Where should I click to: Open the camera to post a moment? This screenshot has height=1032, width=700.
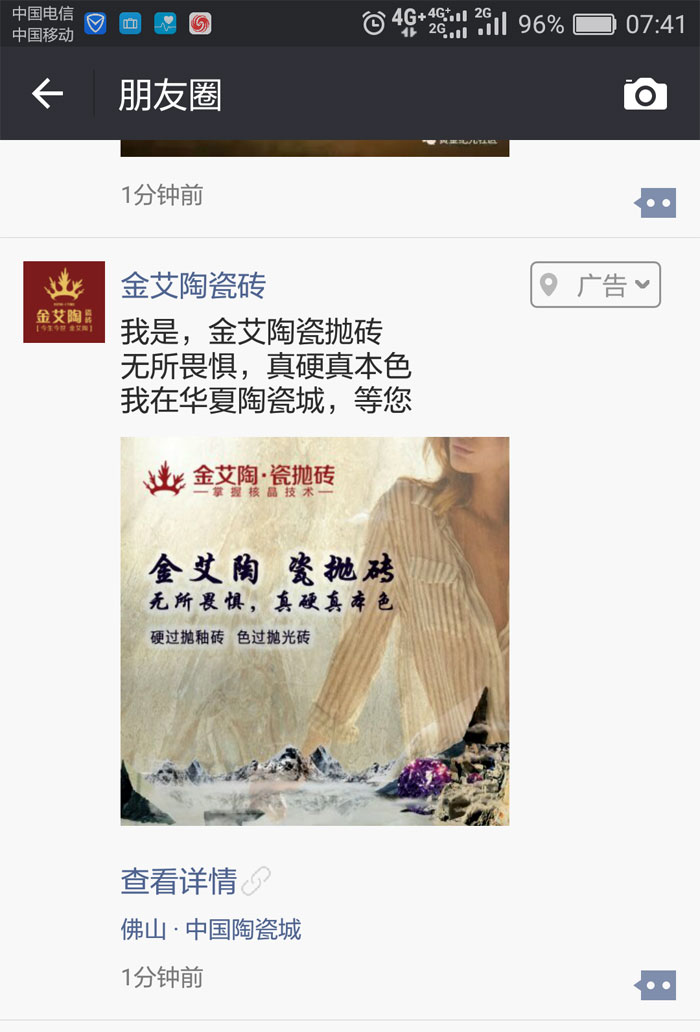tap(645, 94)
